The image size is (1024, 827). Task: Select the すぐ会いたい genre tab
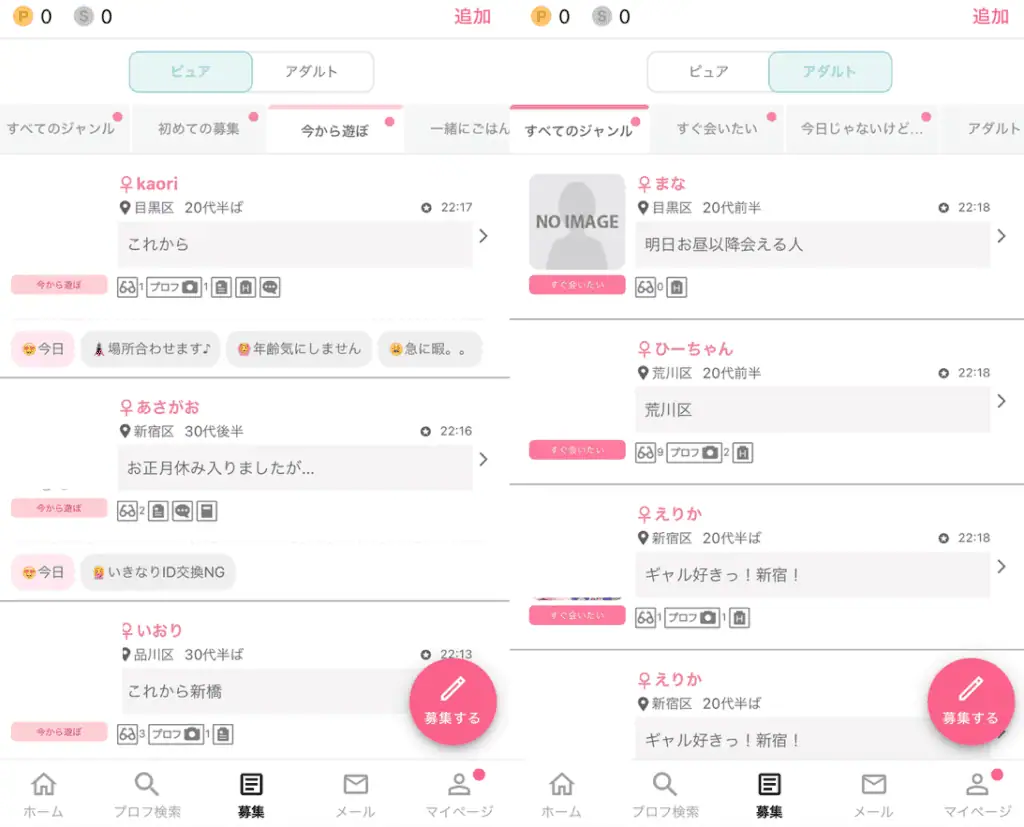[x=717, y=129]
